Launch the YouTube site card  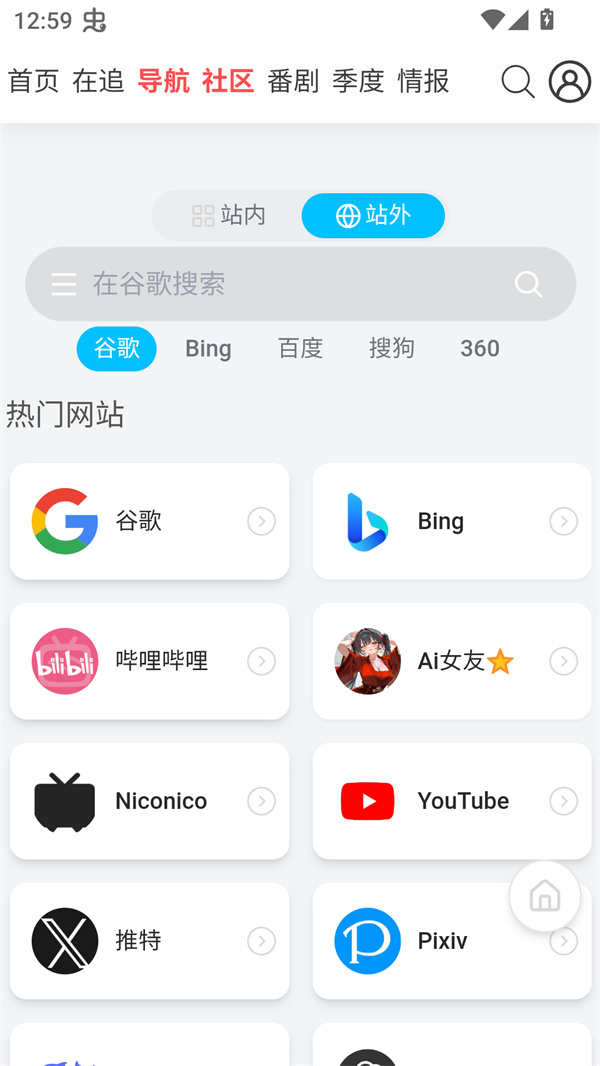click(x=452, y=801)
